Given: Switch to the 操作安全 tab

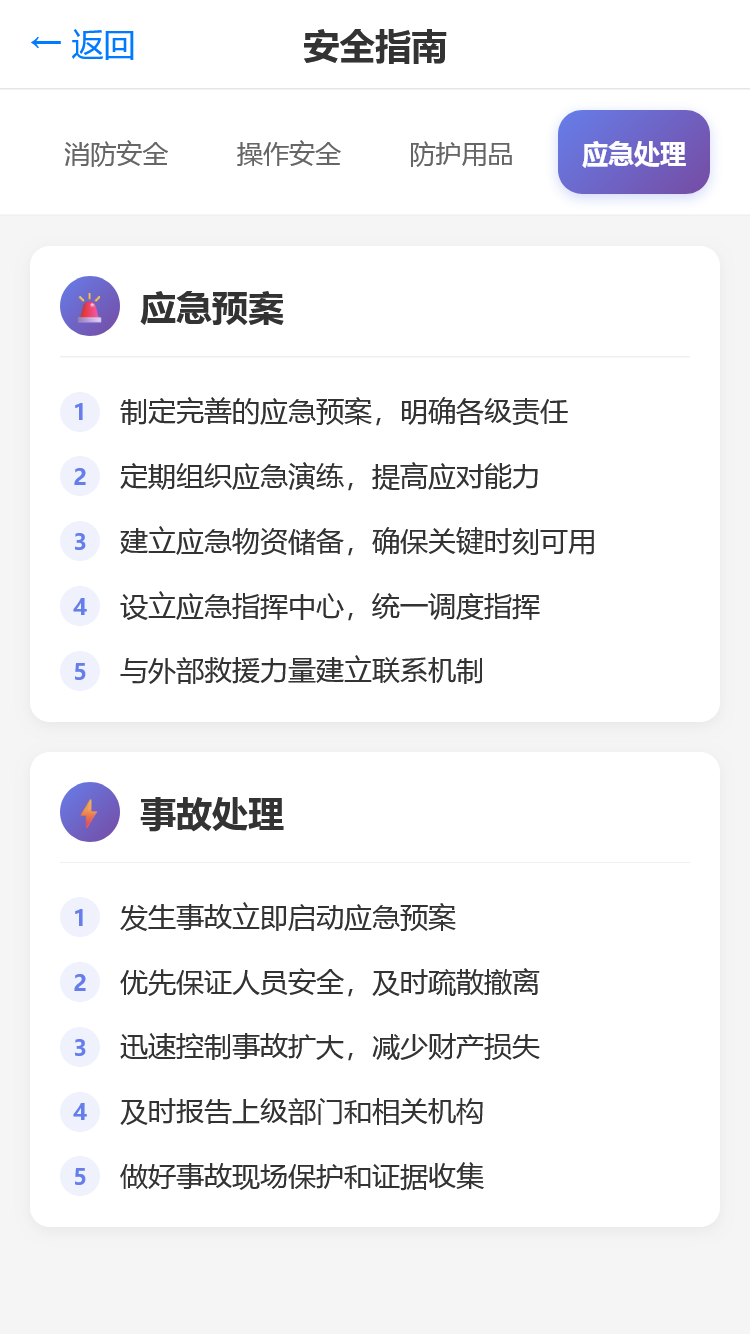Looking at the screenshot, I should [289, 155].
